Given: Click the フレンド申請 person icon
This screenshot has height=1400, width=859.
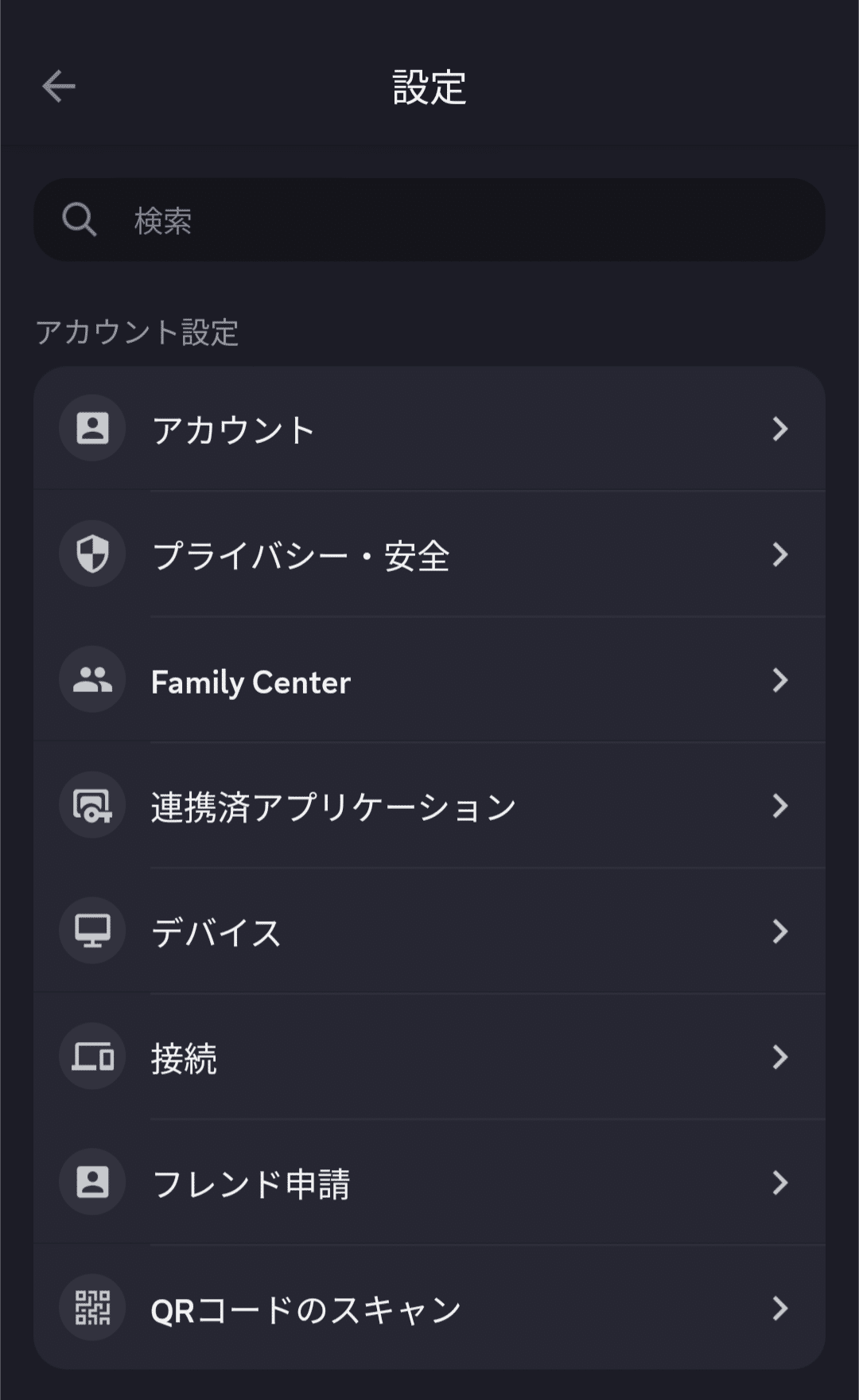Looking at the screenshot, I should click(91, 1182).
